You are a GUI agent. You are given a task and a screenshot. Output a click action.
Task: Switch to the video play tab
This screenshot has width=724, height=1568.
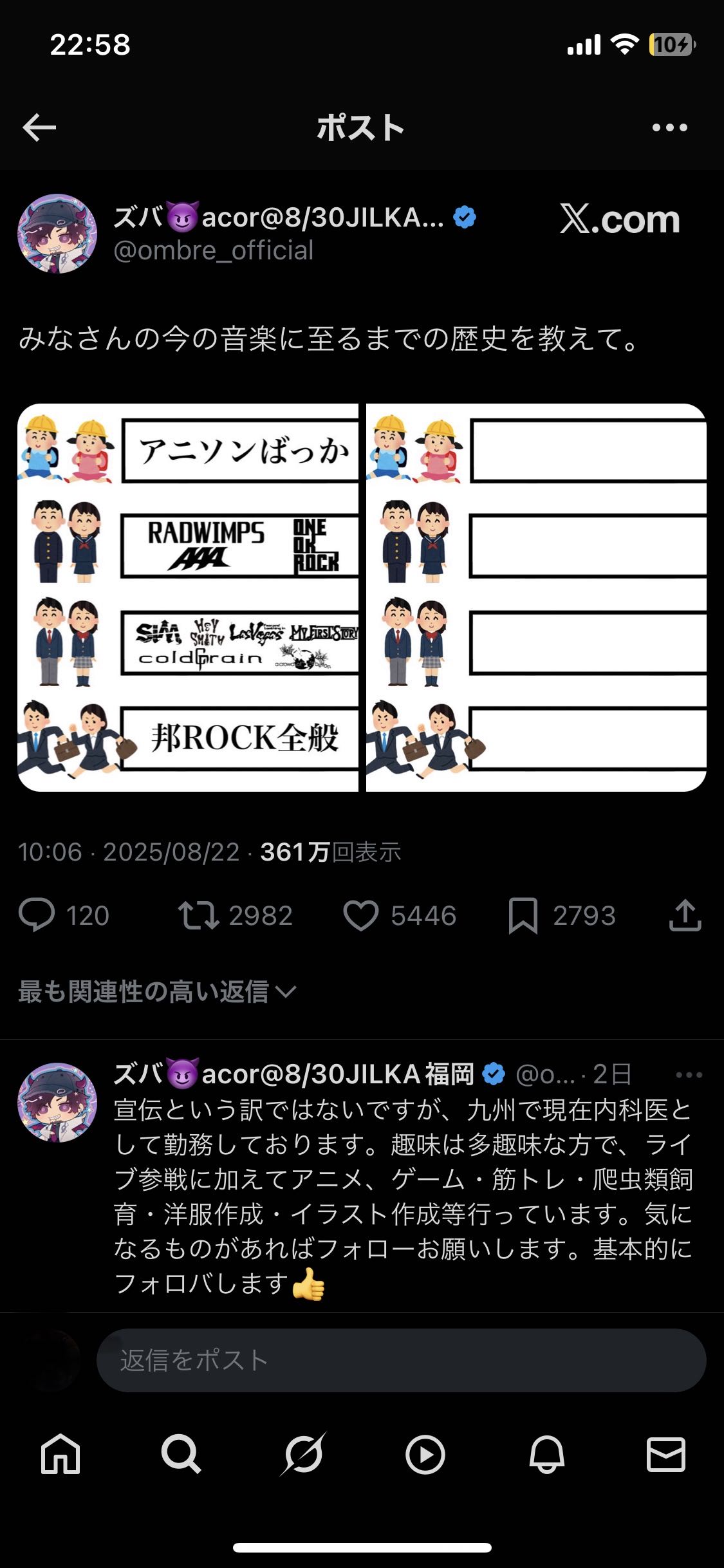425,1455
